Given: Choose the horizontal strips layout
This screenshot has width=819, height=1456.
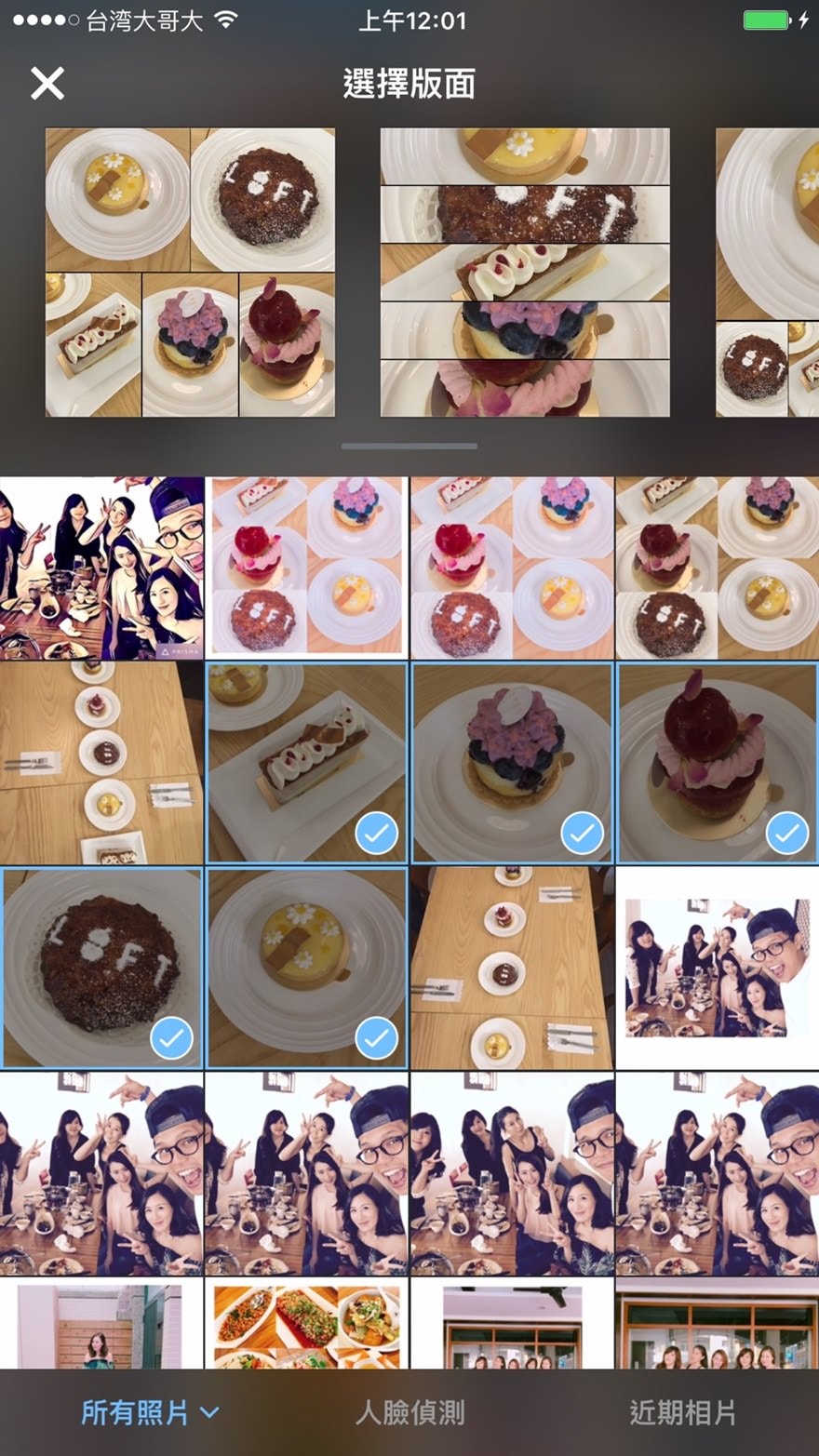Looking at the screenshot, I should tap(525, 272).
